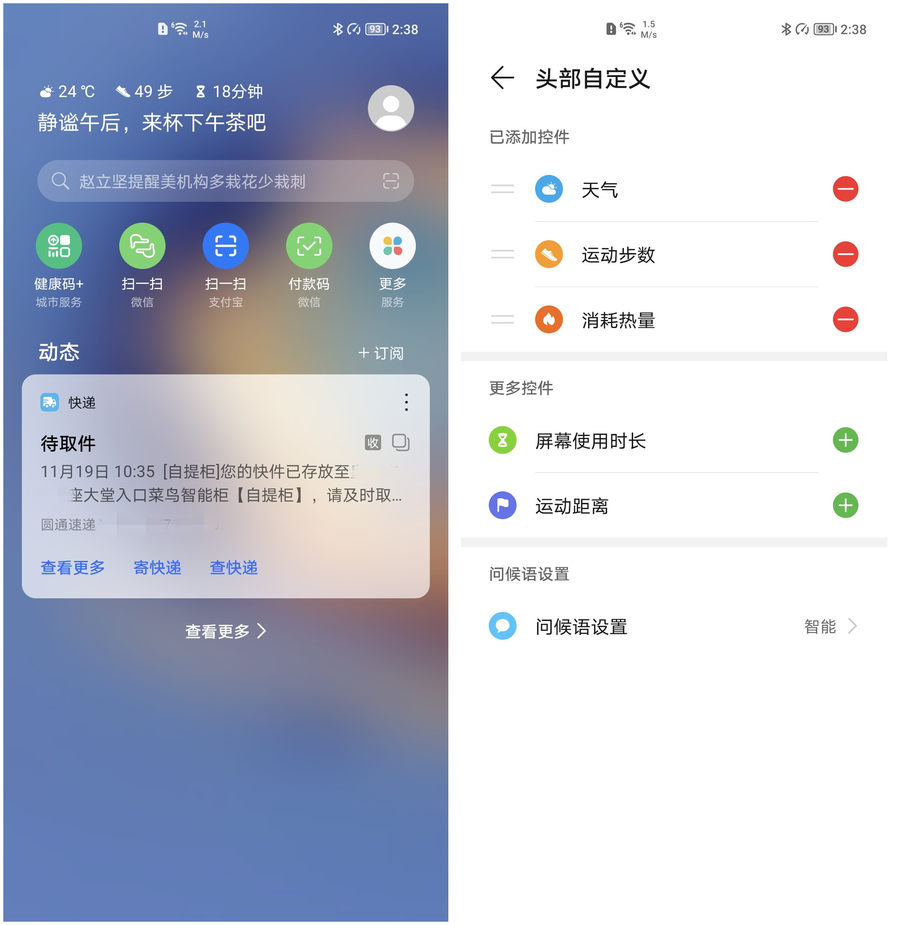Open the profile avatar
Viewport: 900px width, 925px height.
point(390,108)
